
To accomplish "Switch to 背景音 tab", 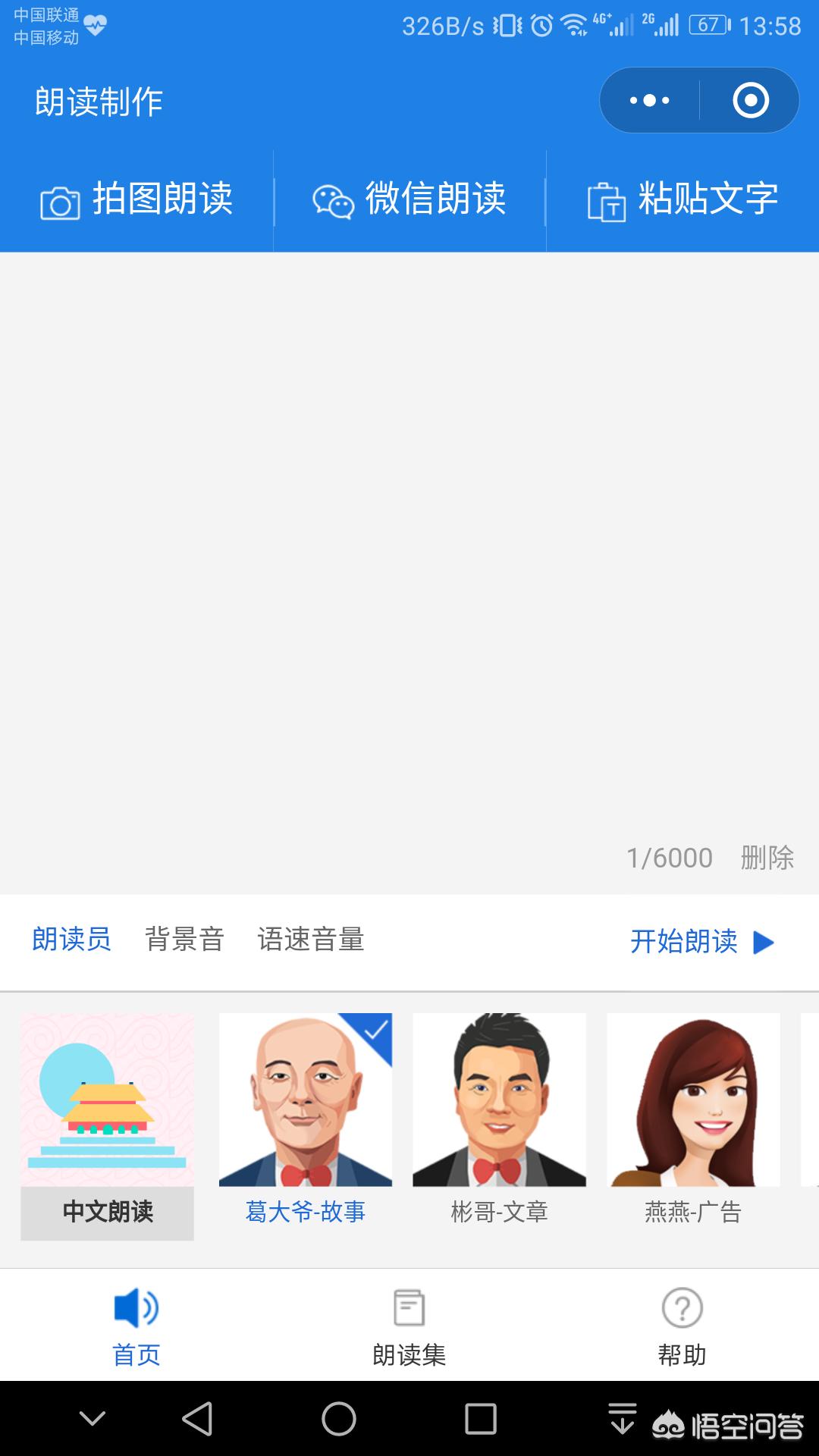I will pyautogui.click(x=184, y=940).
